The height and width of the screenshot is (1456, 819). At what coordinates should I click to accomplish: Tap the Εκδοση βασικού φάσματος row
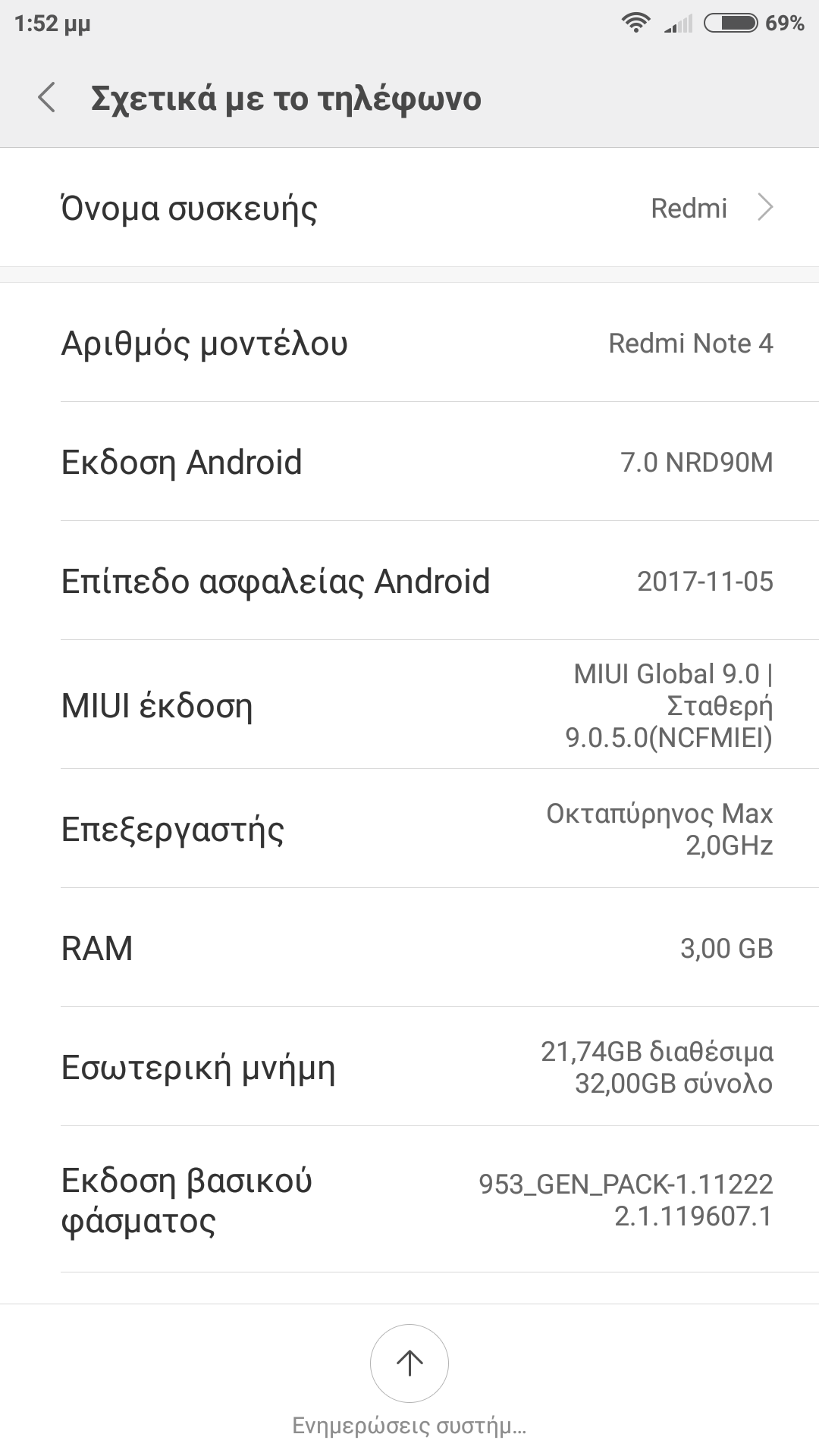(409, 1200)
